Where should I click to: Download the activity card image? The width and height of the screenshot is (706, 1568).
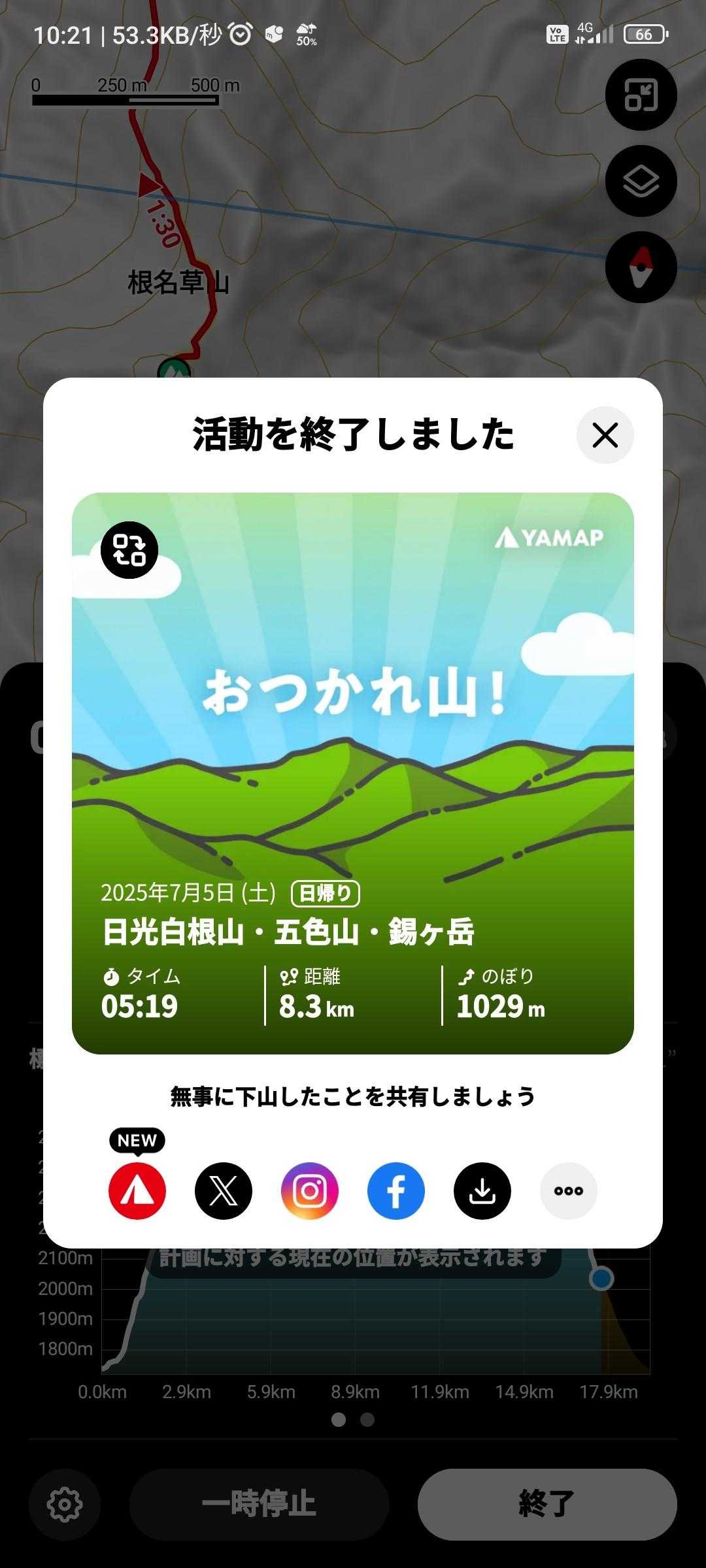482,1190
